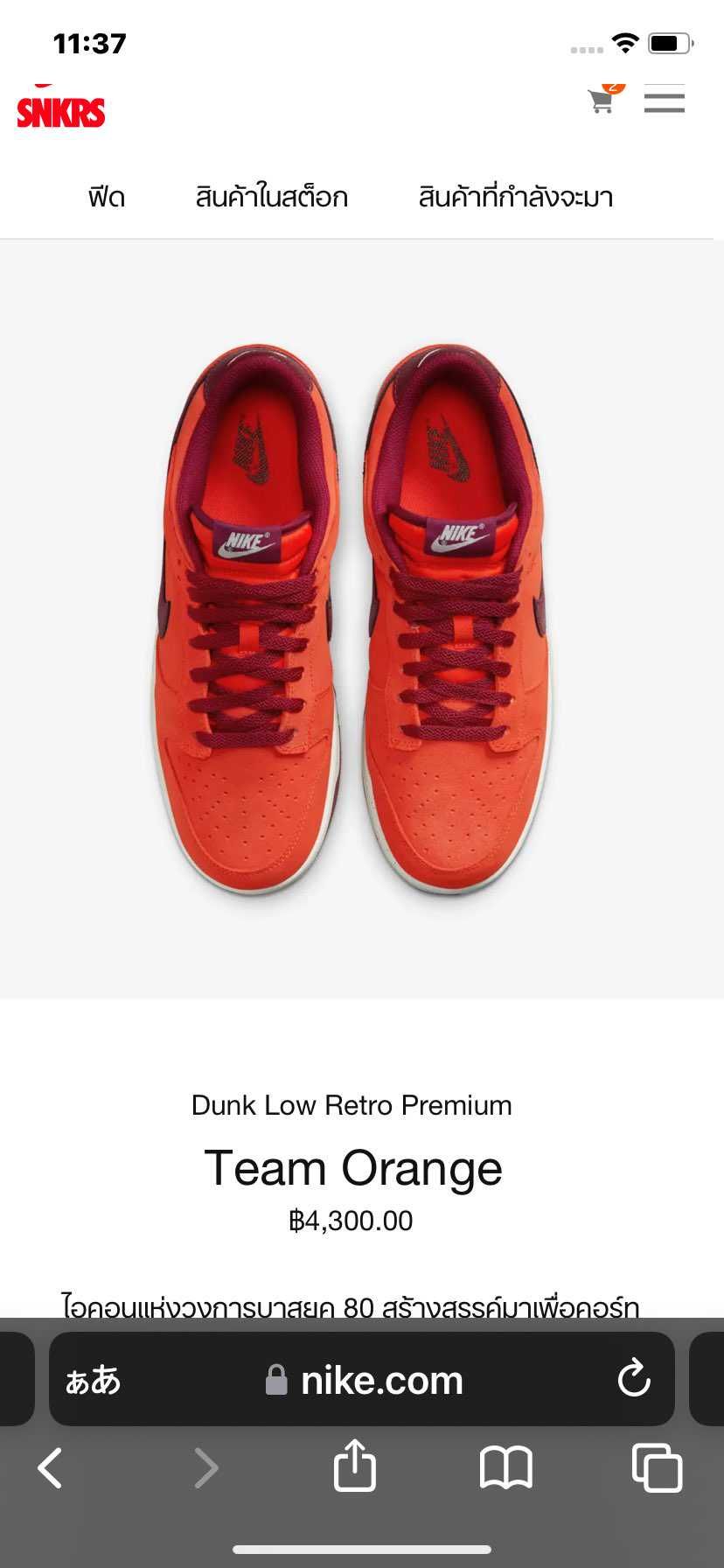
Task: Open the hamburger menu
Action: (665, 100)
